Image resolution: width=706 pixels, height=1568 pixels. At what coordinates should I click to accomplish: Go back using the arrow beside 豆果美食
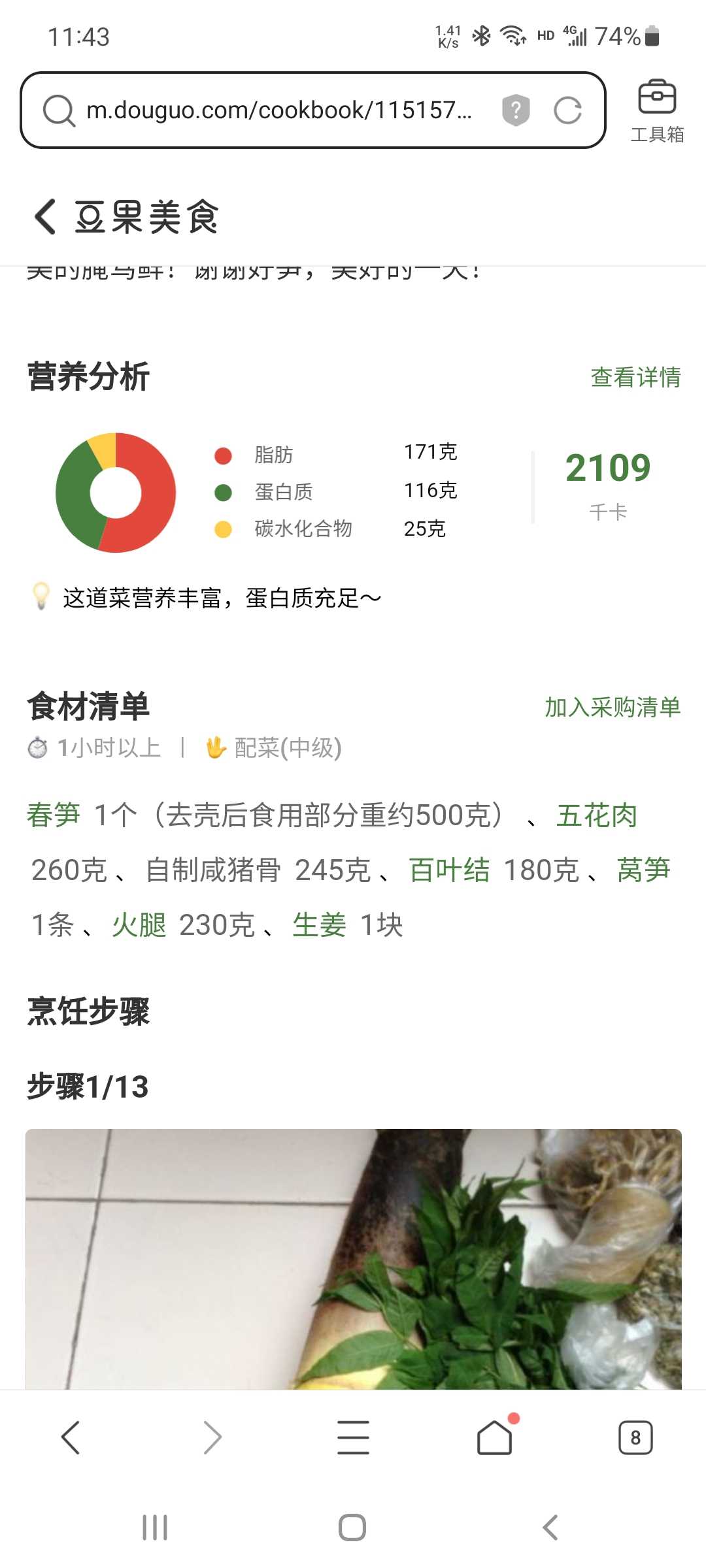pos(45,216)
